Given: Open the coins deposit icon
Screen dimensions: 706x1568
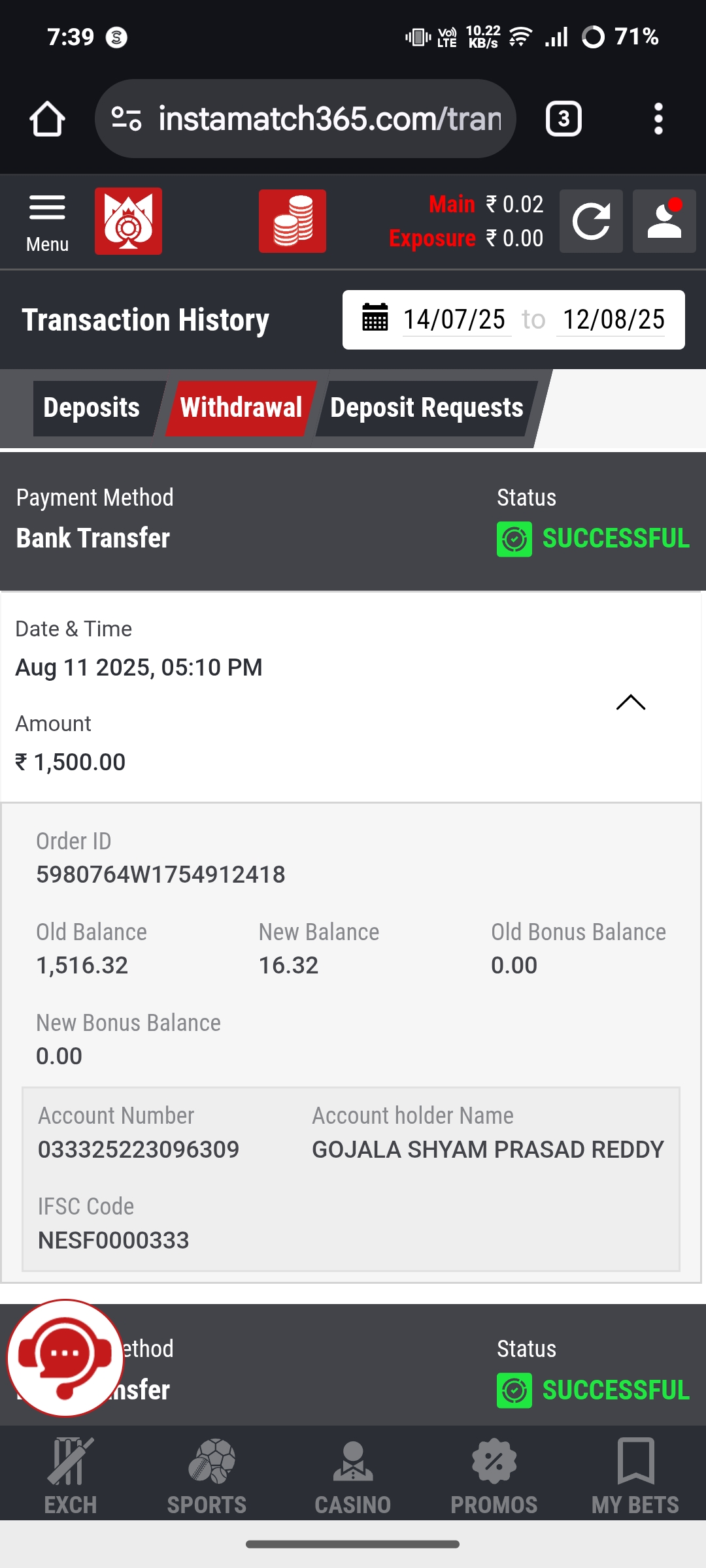Looking at the screenshot, I should pyautogui.click(x=292, y=221).
